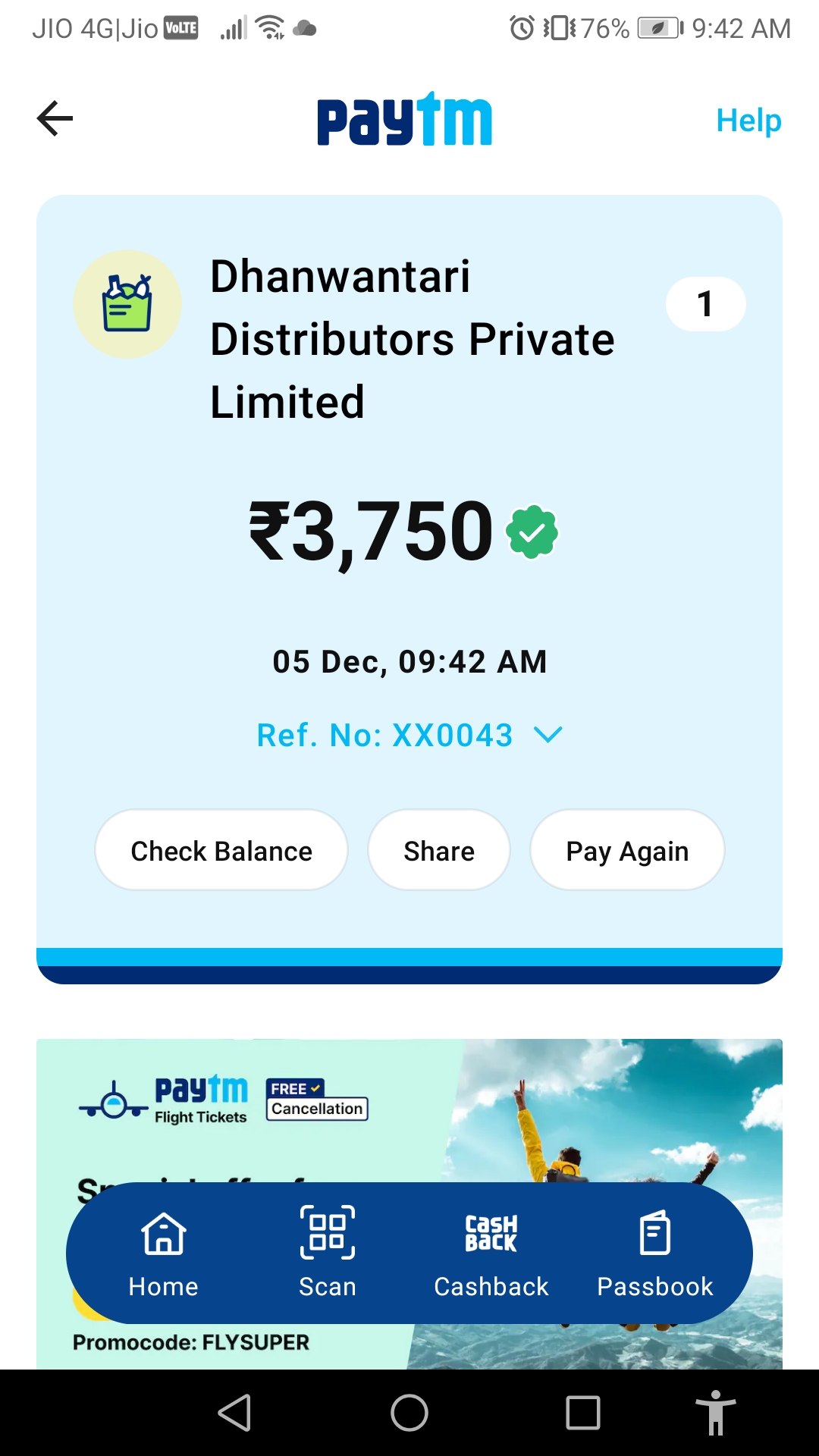Tap Check Balance button
The image size is (819, 1456).
[221, 850]
